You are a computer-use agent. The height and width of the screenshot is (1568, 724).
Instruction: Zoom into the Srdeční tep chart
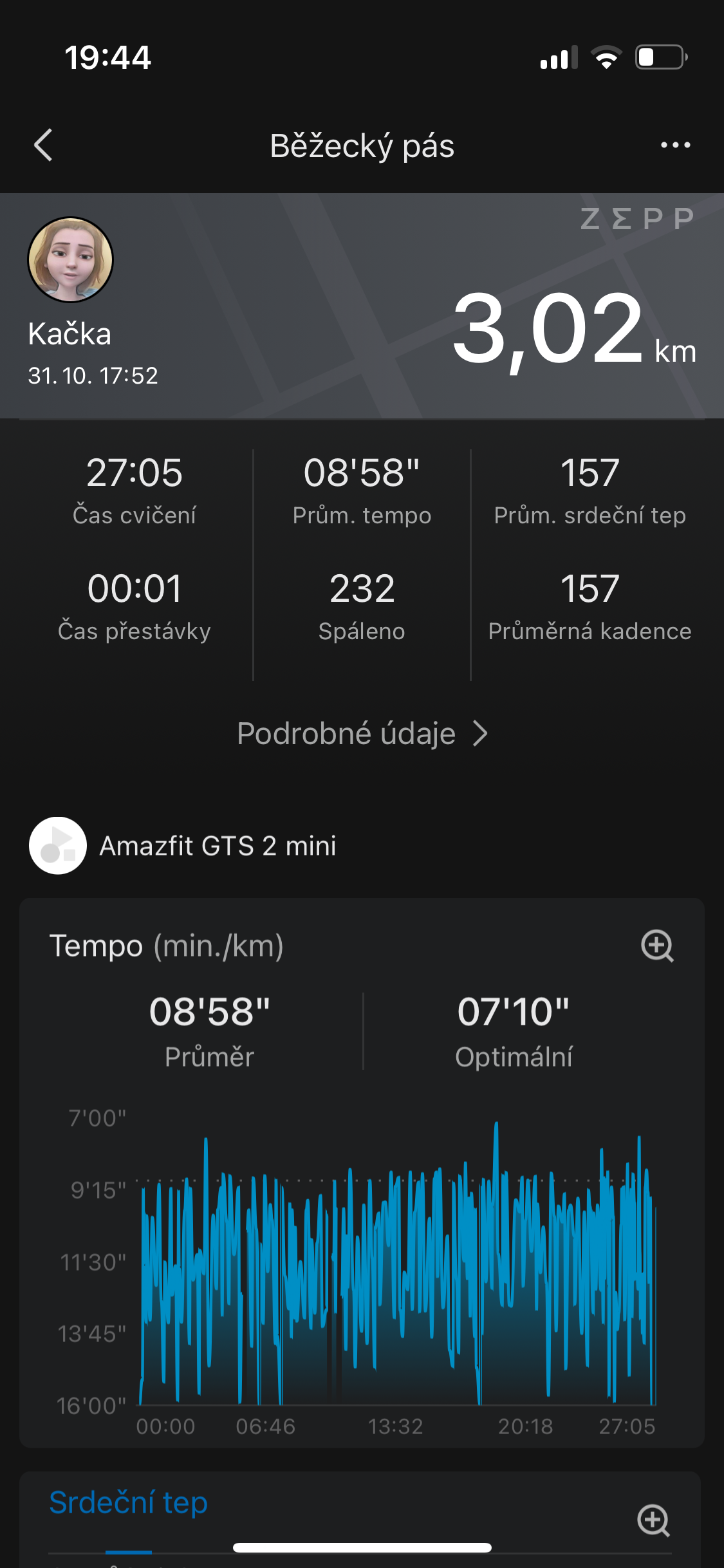(653, 1520)
